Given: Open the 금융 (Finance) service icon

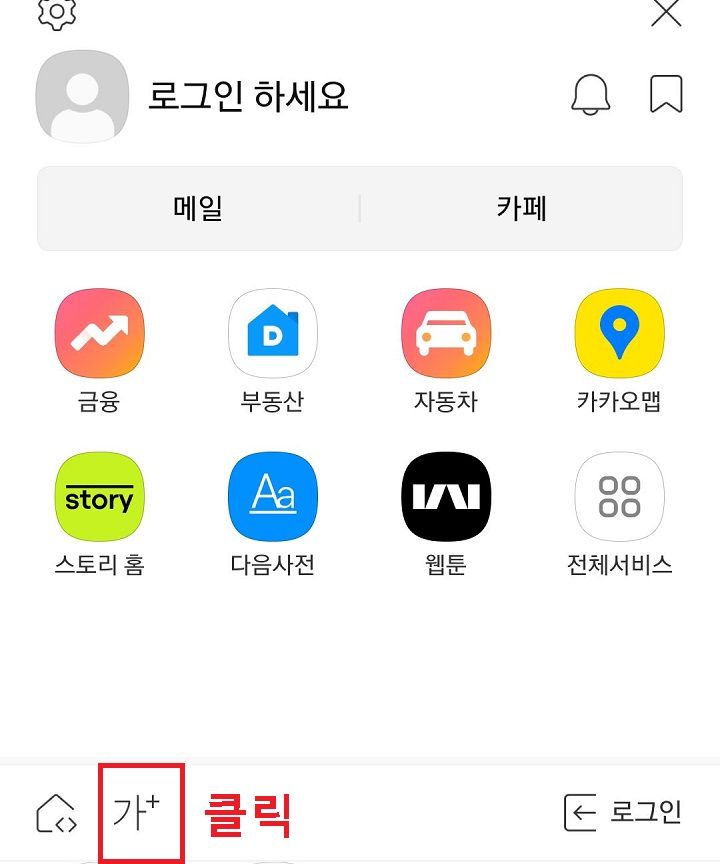Looking at the screenshot, I should pyautogui.click(x=99, y=333).
